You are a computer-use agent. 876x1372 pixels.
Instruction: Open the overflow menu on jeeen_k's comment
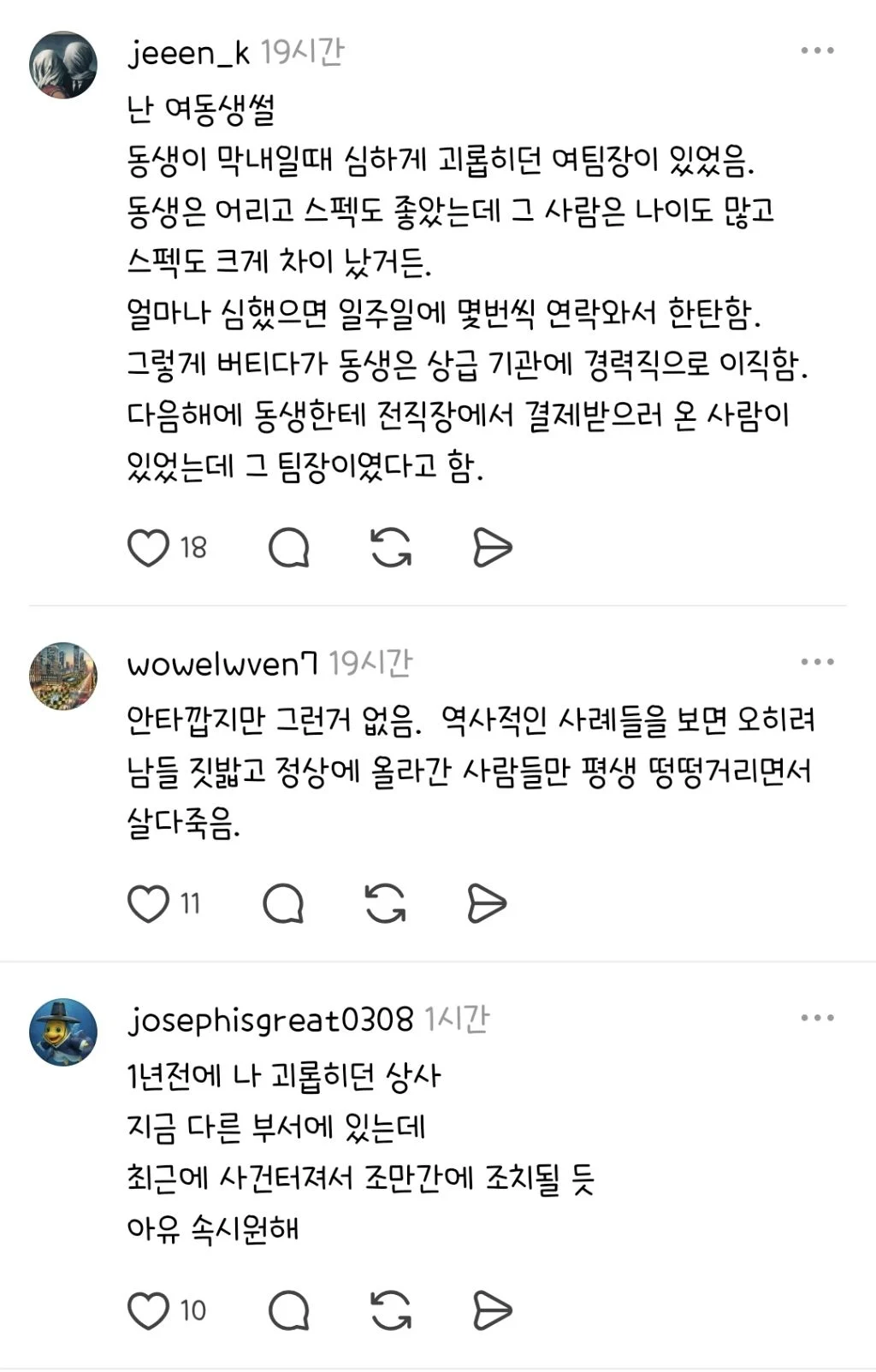tap(817, 51)
